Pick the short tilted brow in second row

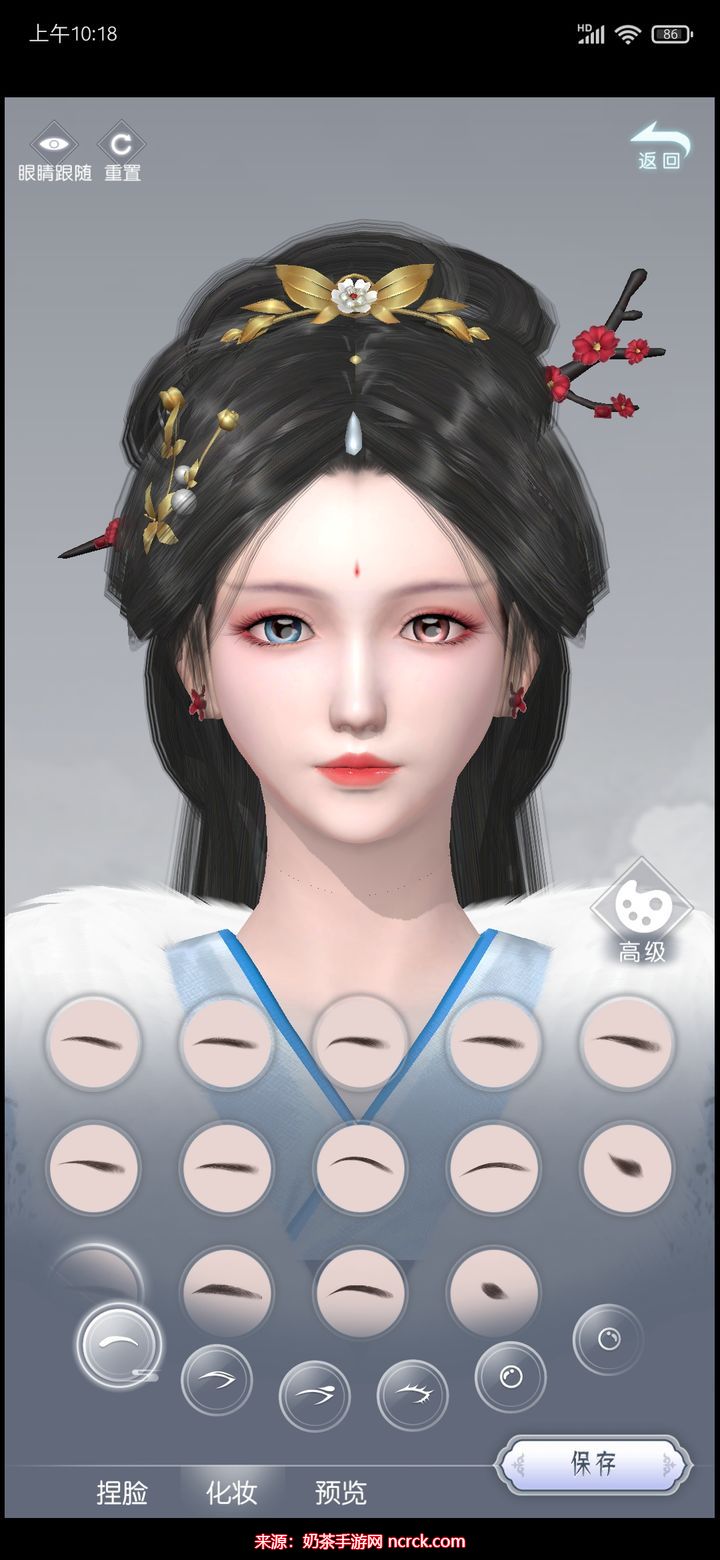[628, 1167]
